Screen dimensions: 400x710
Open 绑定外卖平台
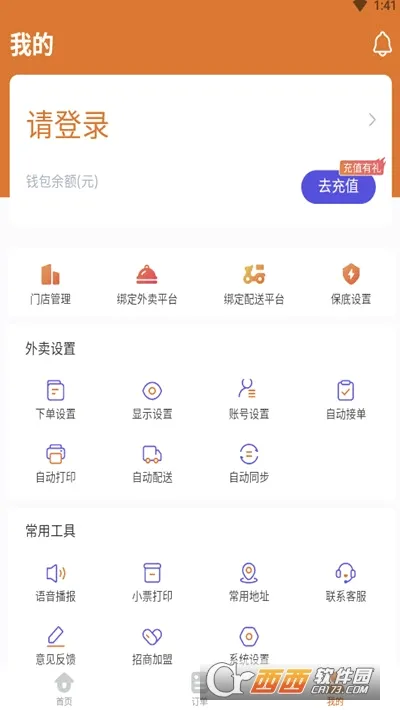point(147,285)
